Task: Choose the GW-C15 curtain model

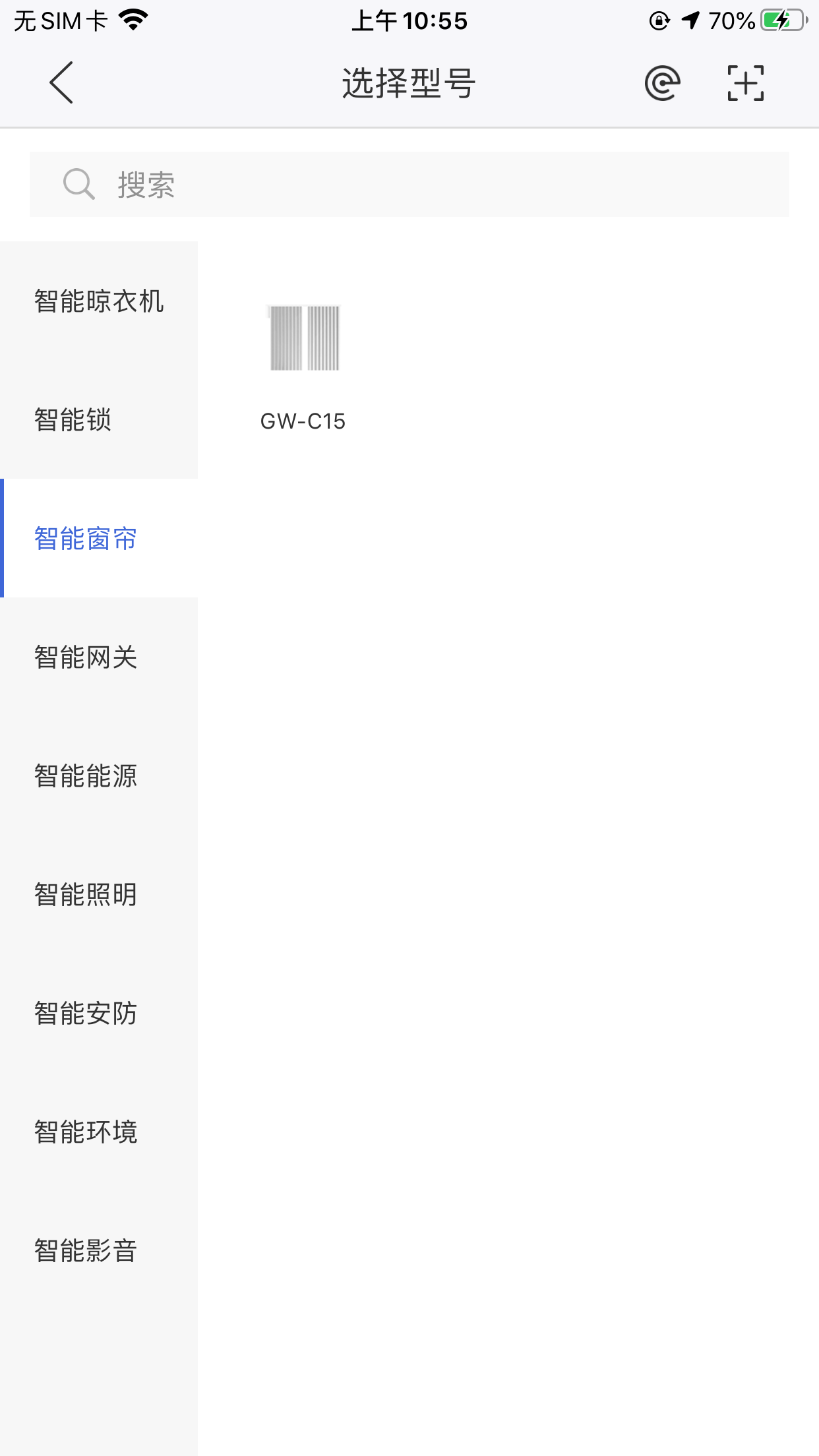Action: point(303,364)
